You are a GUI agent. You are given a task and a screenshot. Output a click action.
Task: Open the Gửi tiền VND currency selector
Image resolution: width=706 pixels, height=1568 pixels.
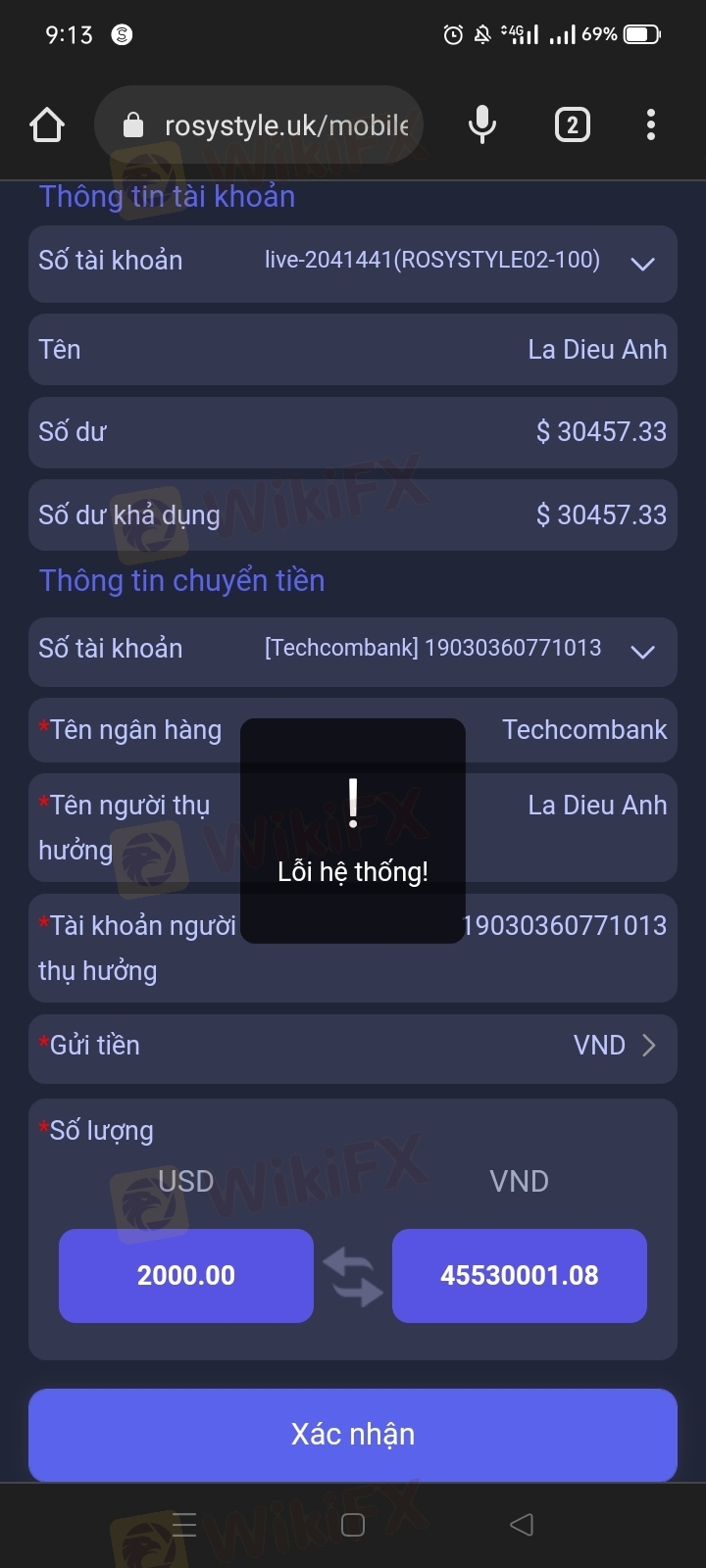tap(353, 1048)
